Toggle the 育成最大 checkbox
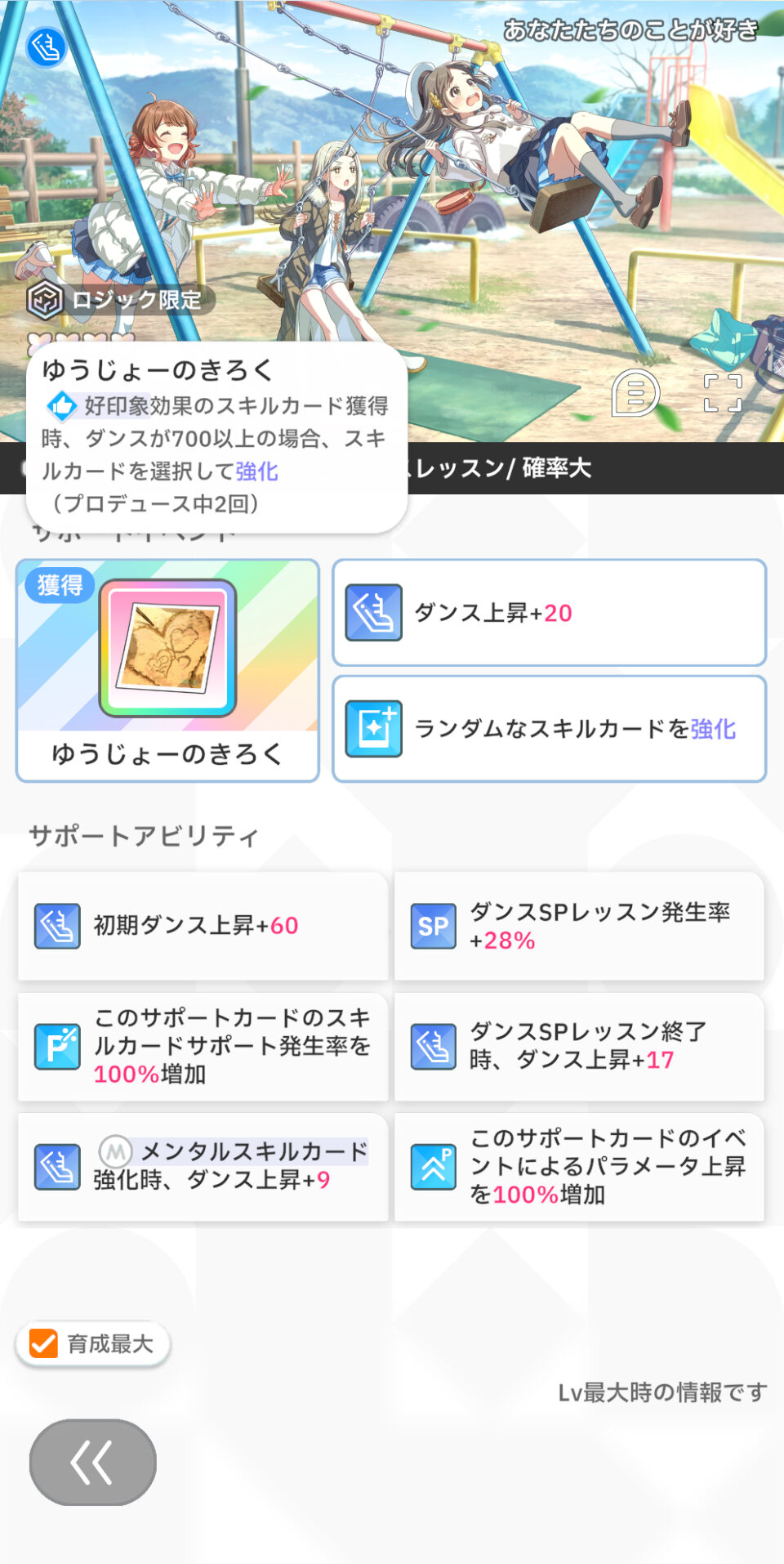Screen dimensions: 784x1564 [44, 1343]
